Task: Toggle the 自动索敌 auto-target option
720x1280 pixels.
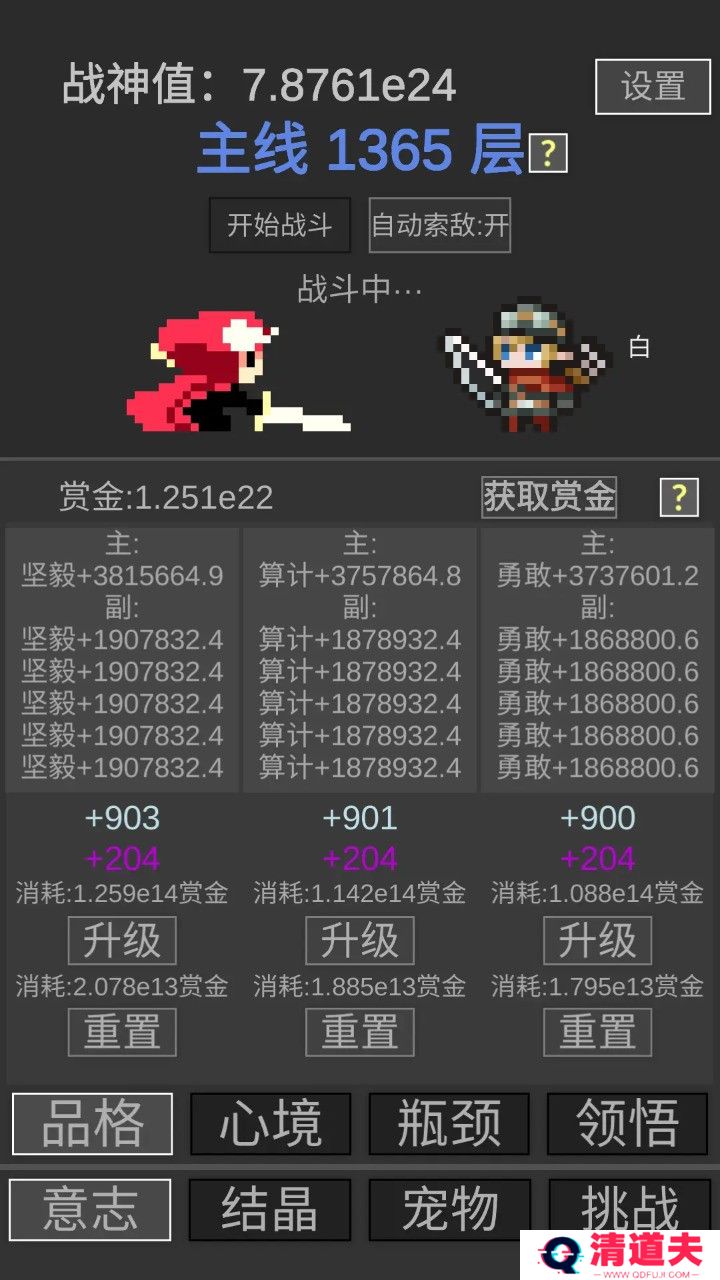Action: (x=440, y=225)
